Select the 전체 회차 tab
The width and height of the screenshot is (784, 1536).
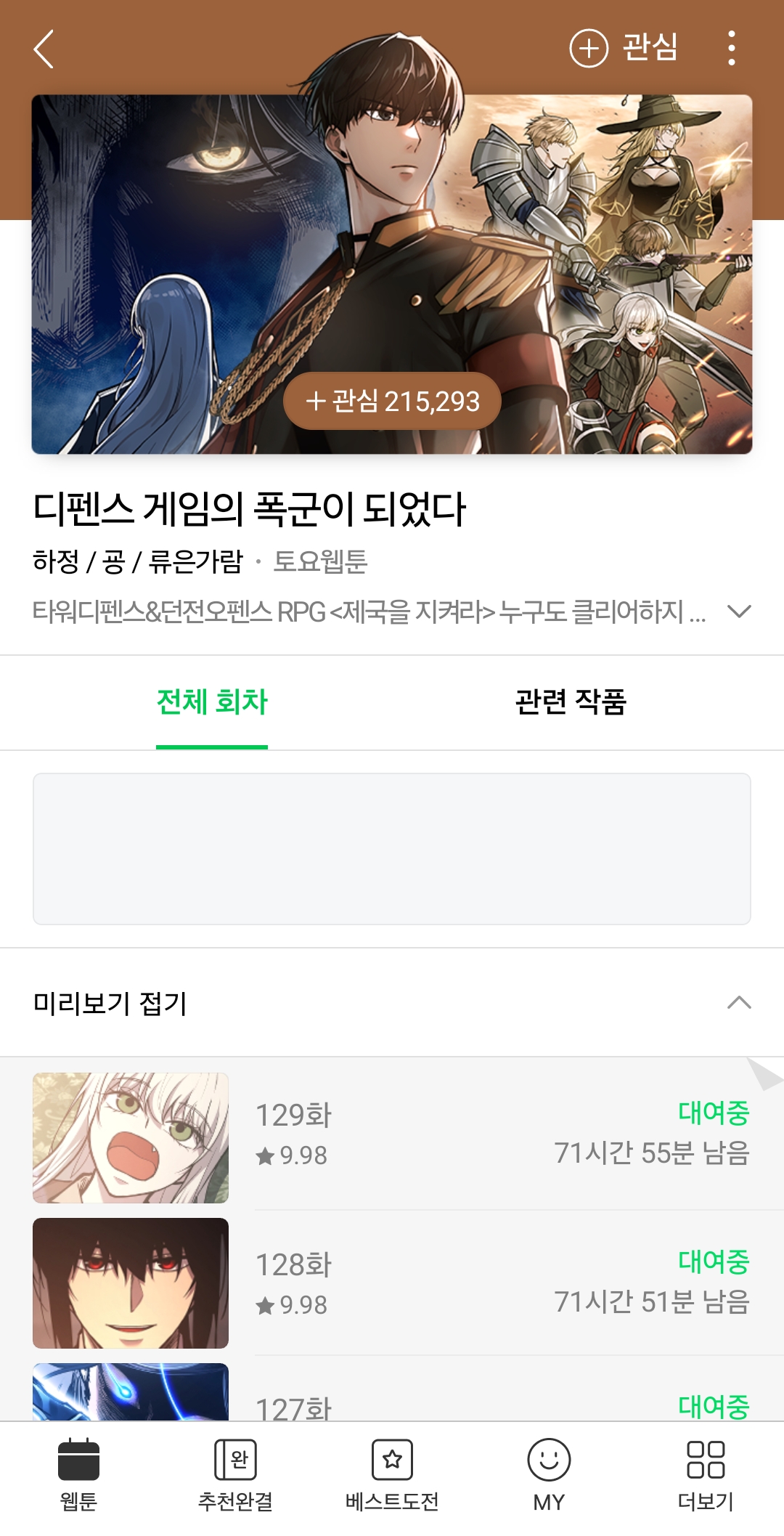tap(212, 702)
